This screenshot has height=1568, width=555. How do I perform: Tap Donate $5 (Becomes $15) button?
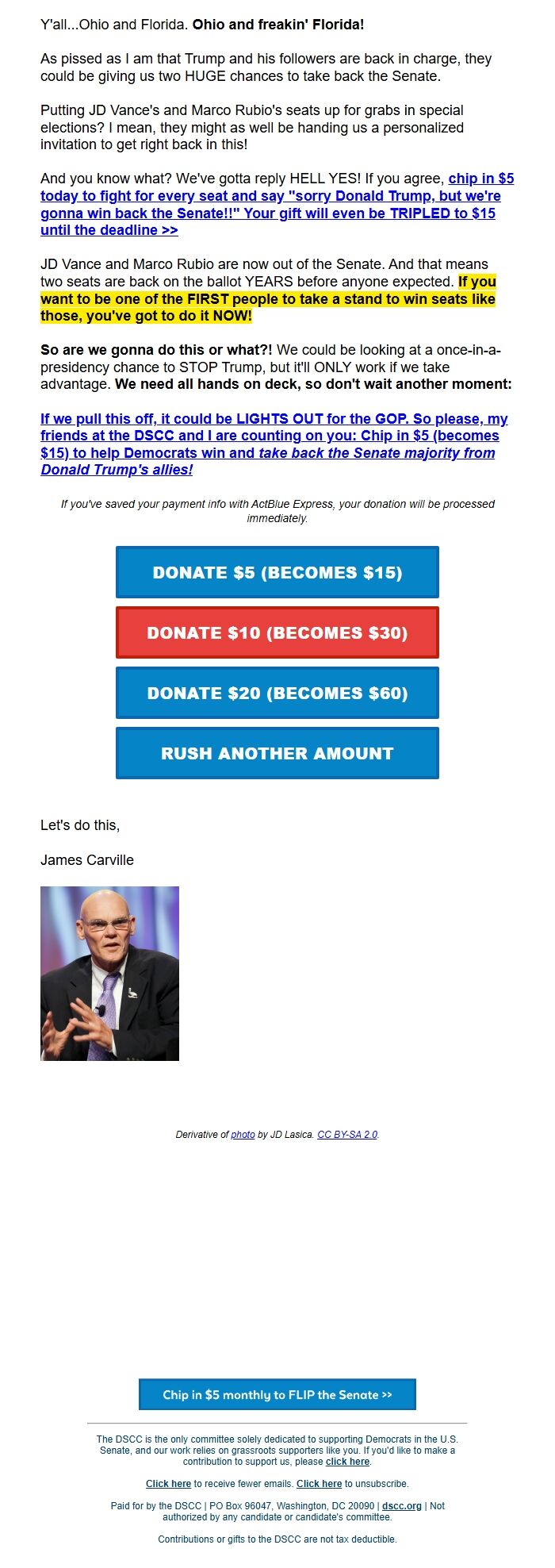[x=277, y=572]
